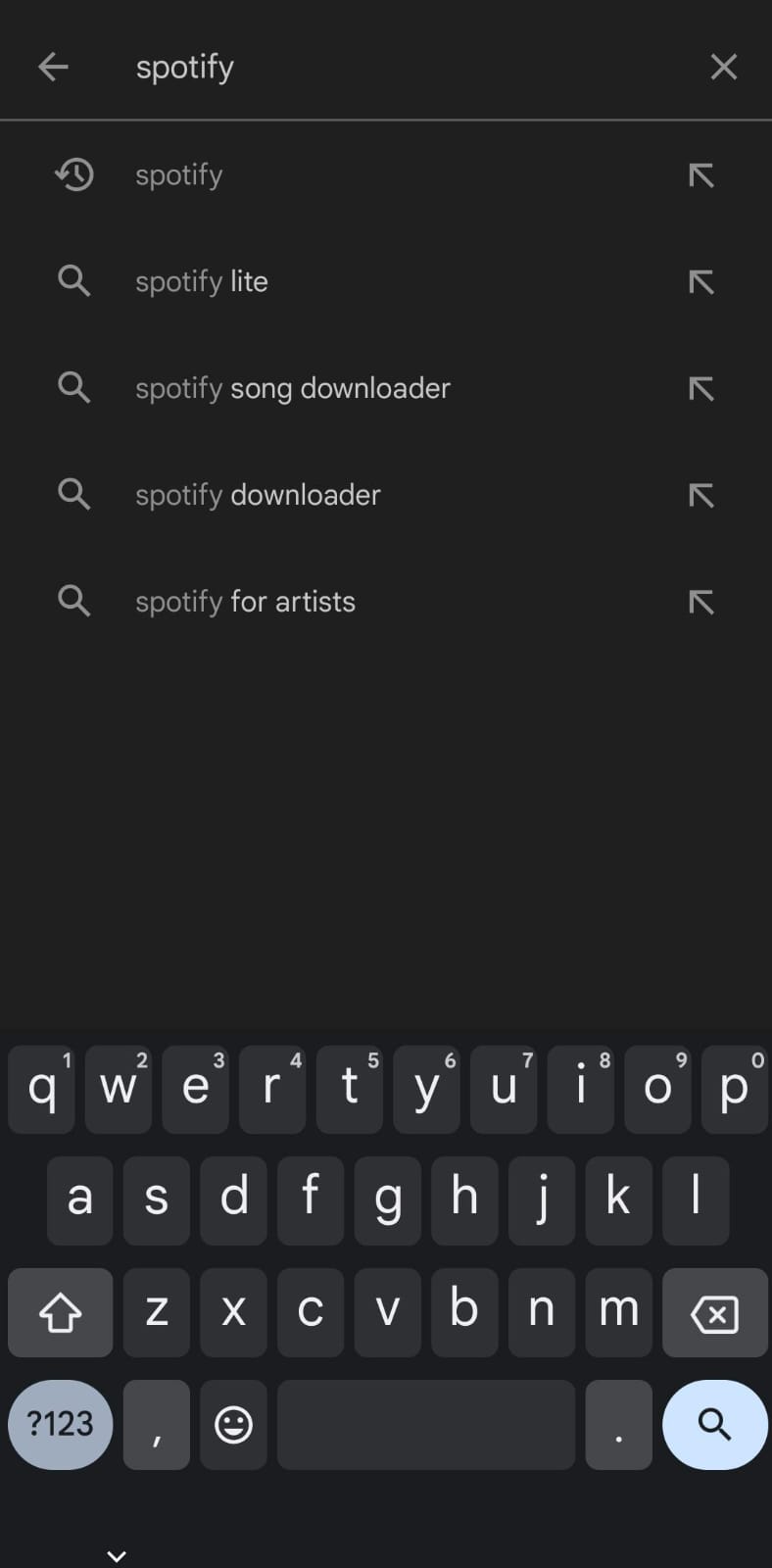
Task: Tap the search field containing spotify
Action: pos(392,67)
